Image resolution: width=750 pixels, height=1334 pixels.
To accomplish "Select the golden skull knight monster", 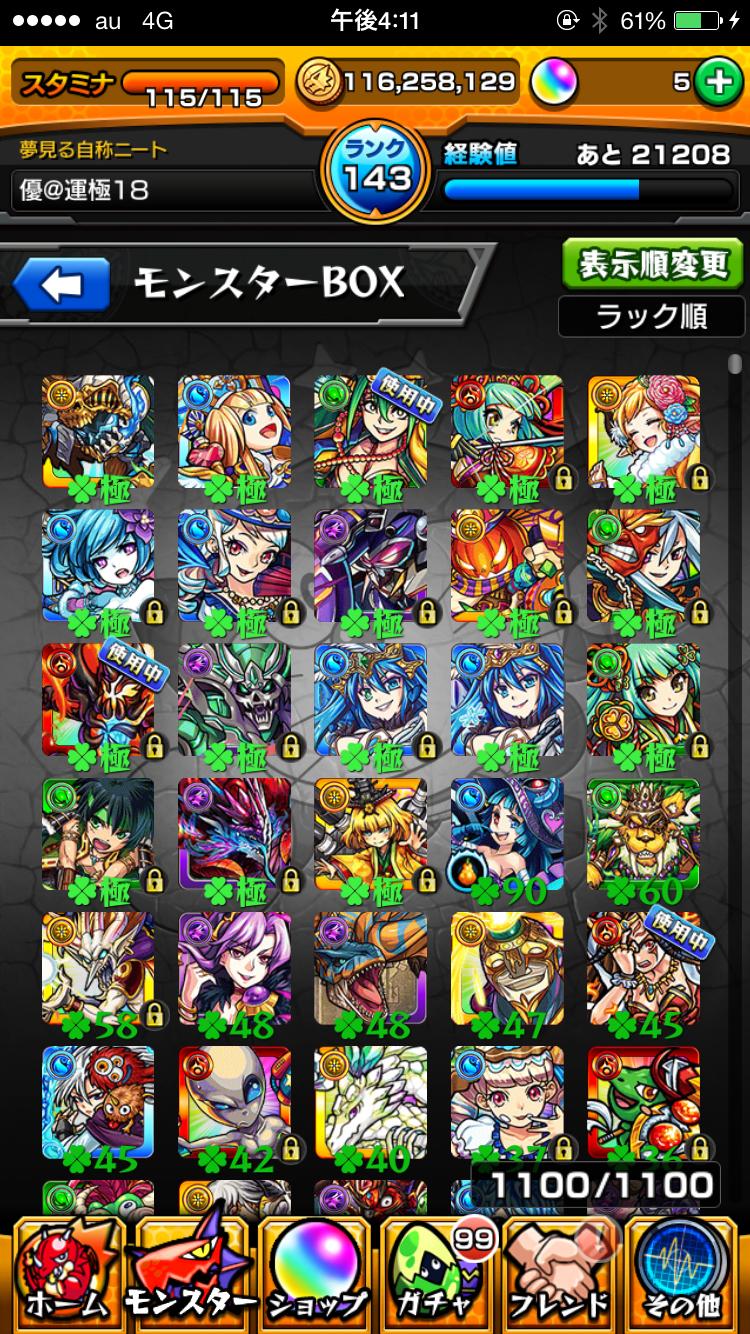I will coord(98,432).
